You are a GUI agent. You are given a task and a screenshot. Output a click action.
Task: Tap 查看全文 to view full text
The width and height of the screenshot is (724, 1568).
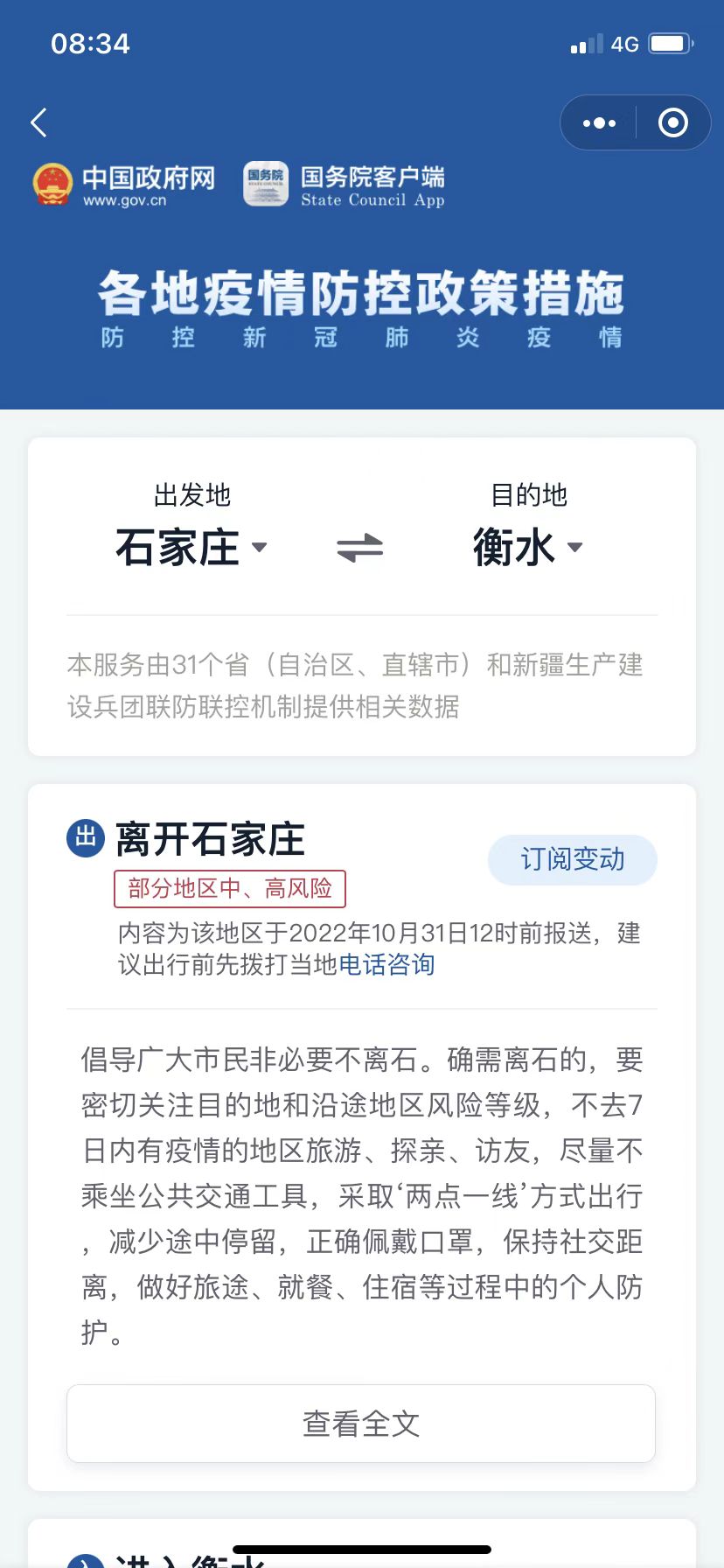361,1424
